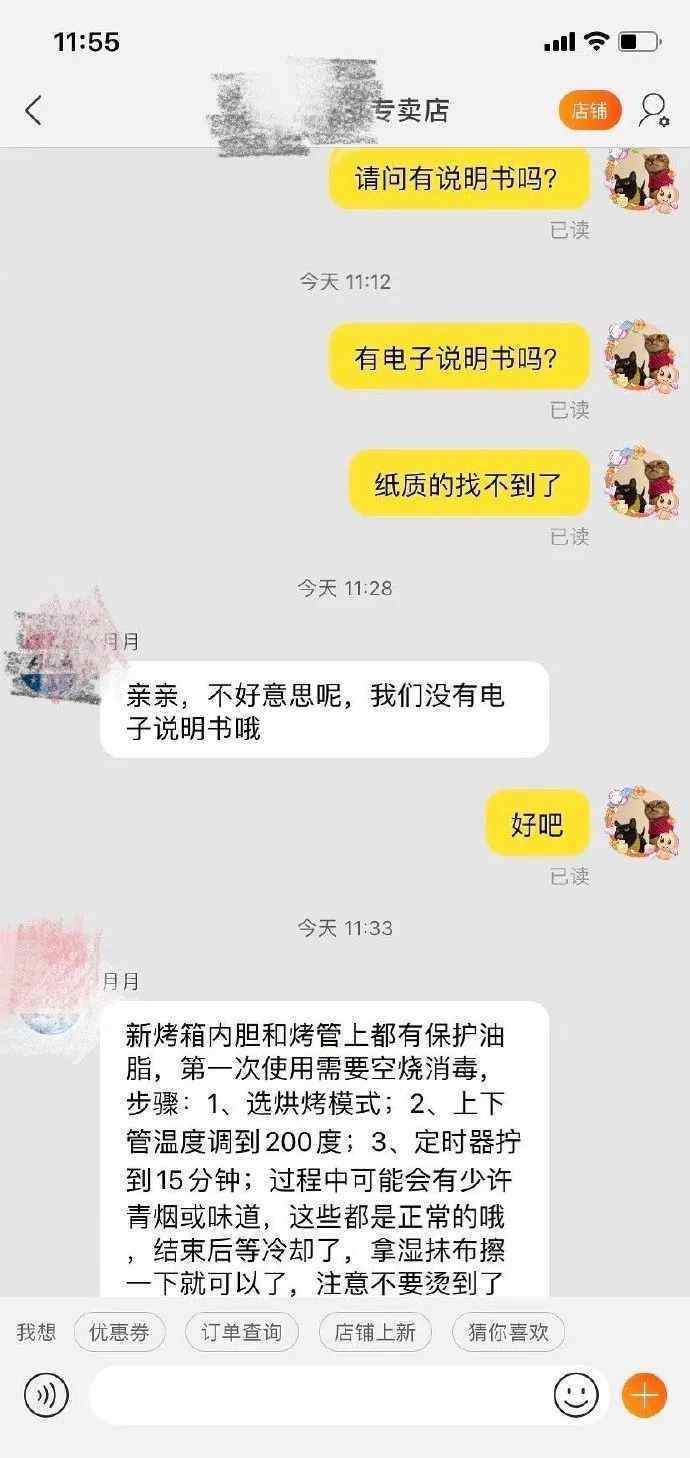Open the 订单查询 shortcut

[x=241, y=1332]
